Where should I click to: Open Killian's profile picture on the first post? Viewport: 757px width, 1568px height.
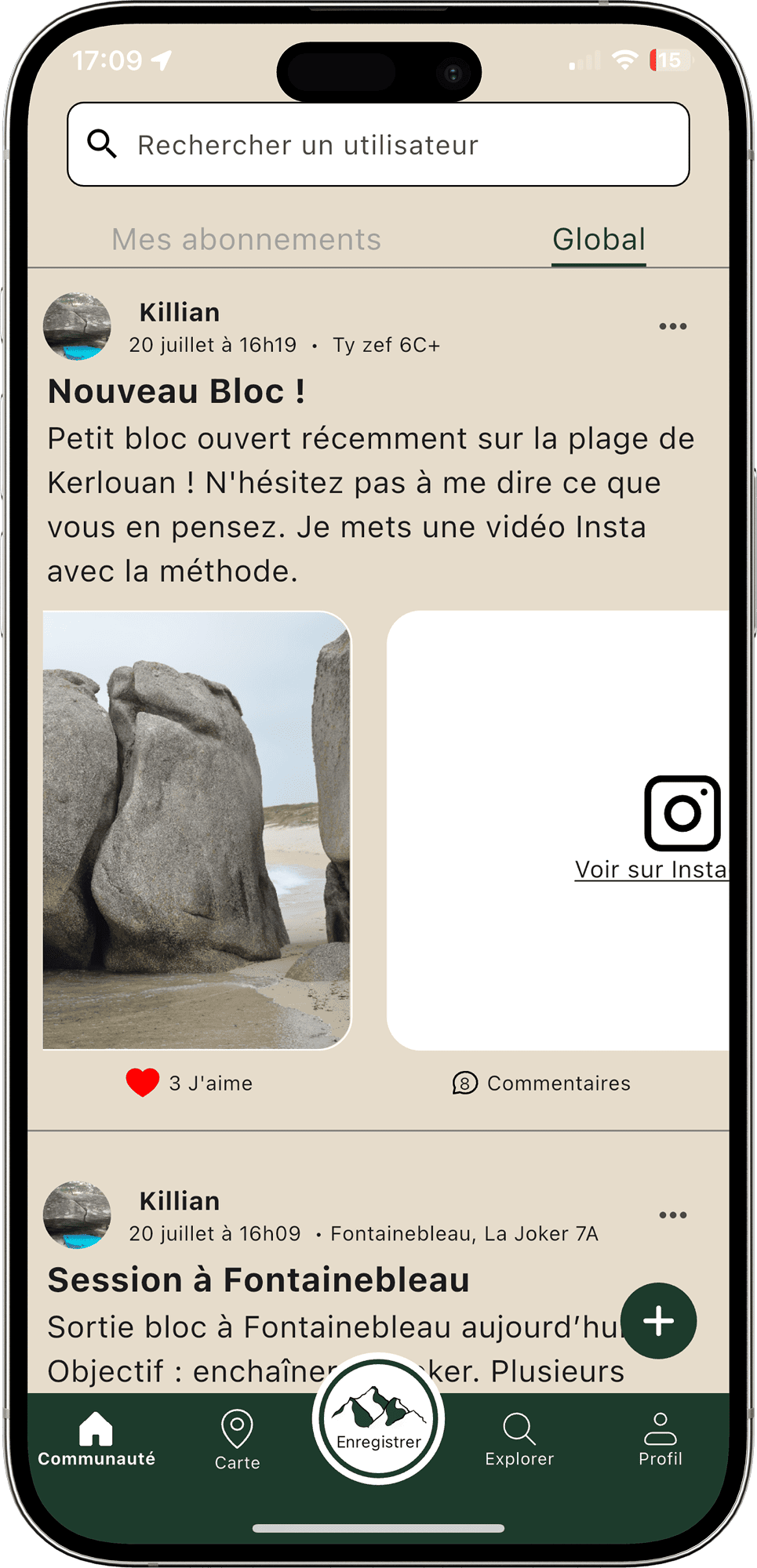[77, 325]
